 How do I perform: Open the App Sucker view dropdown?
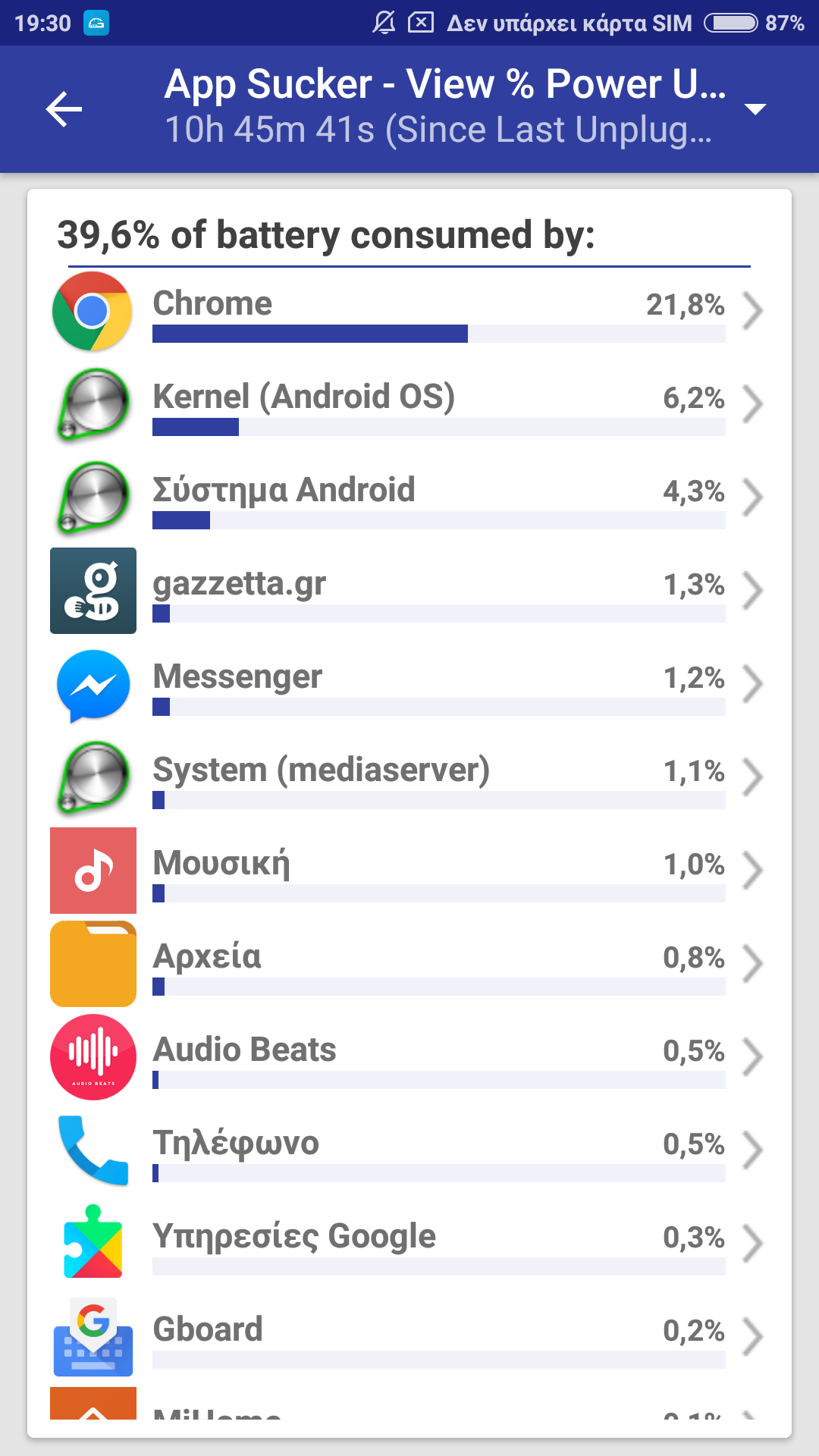[755, 109]
